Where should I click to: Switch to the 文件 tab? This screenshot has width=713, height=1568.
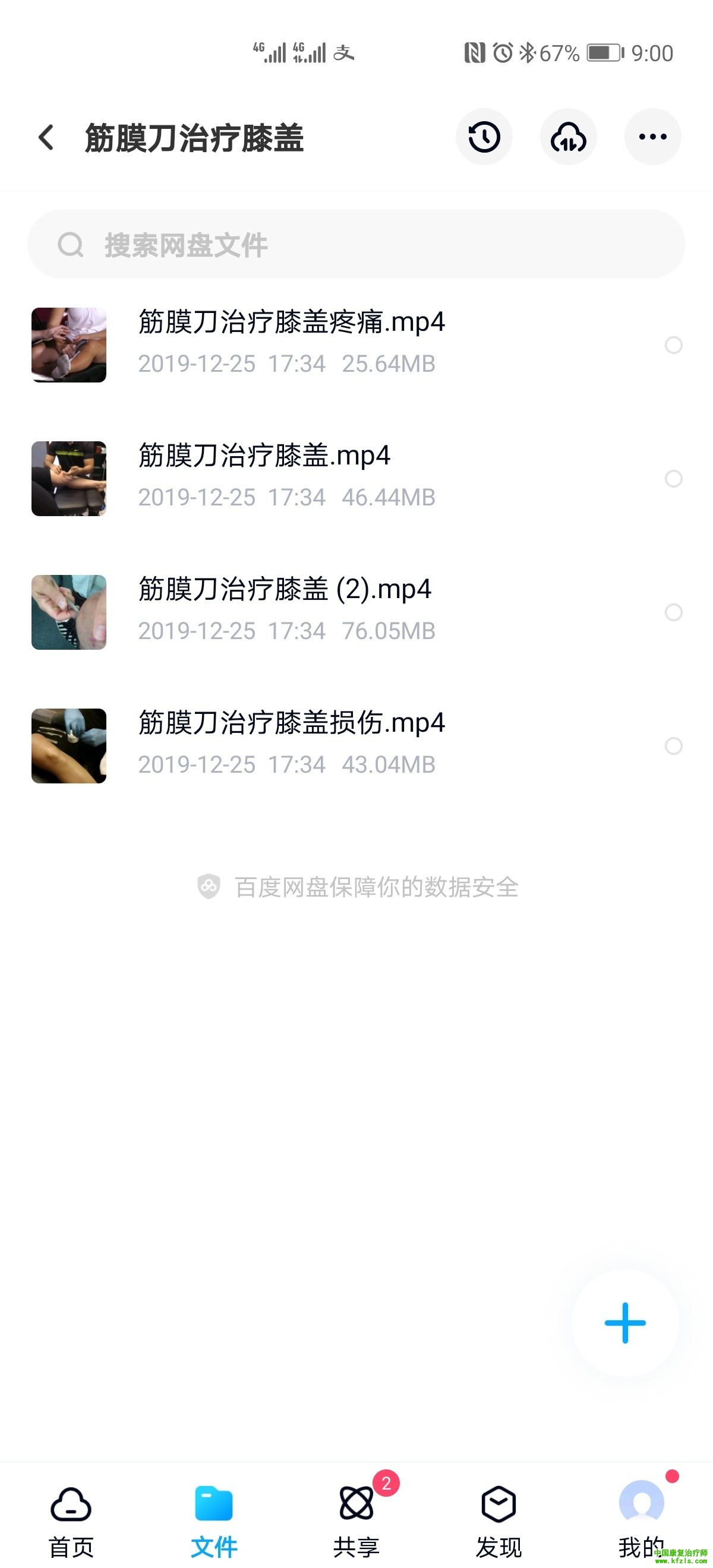pos(214,1519)
